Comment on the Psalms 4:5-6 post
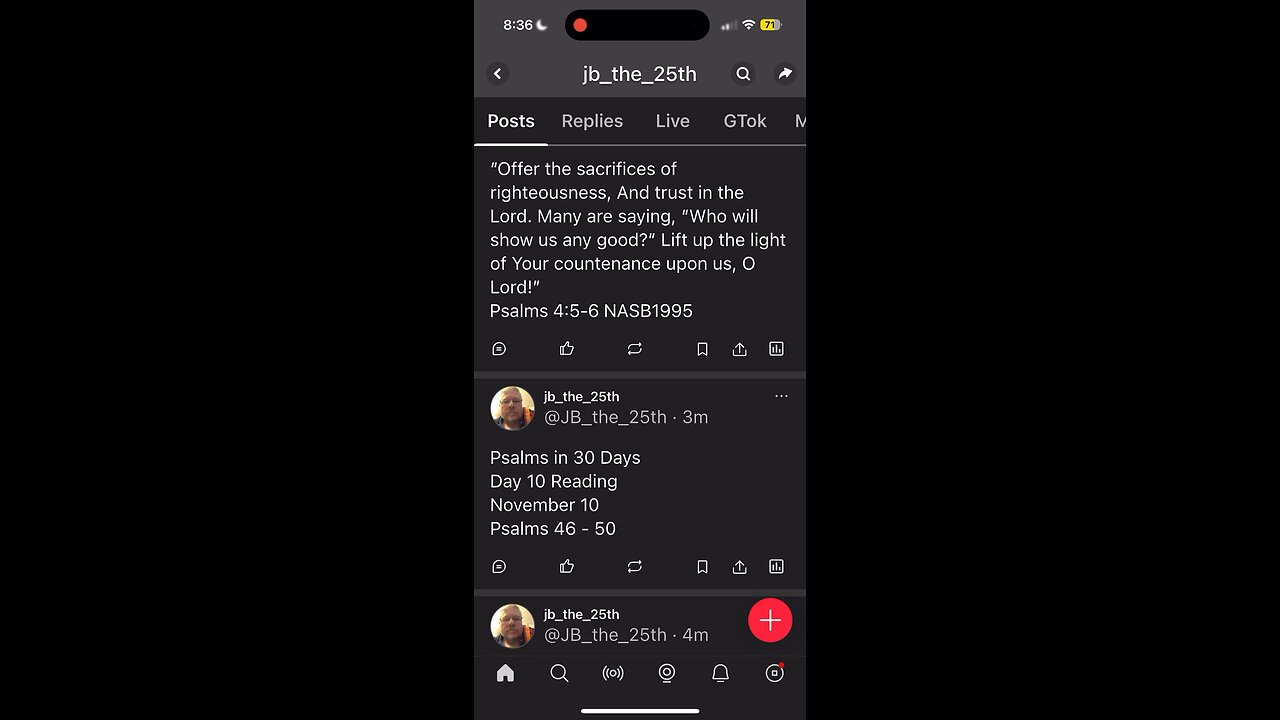The image size is (1280, 720). [499, 349]
